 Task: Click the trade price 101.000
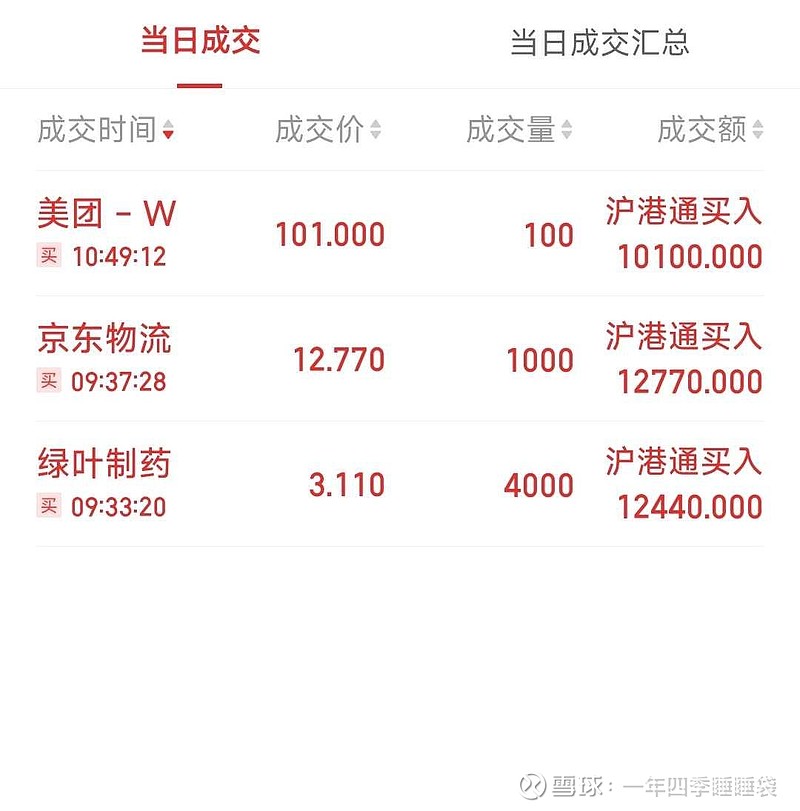tap(331, 235)
